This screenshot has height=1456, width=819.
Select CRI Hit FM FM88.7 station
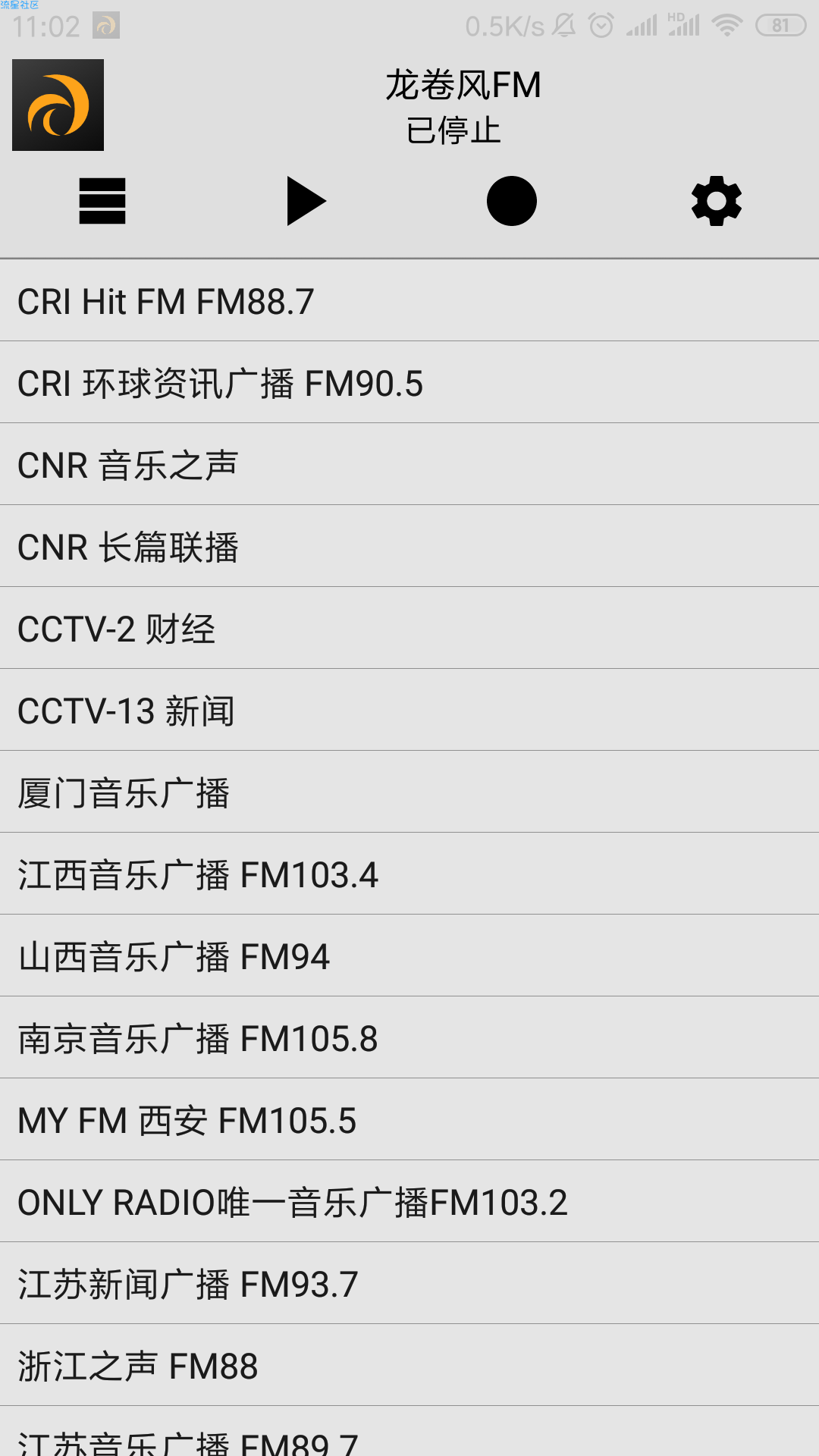(x=409, y=301)
